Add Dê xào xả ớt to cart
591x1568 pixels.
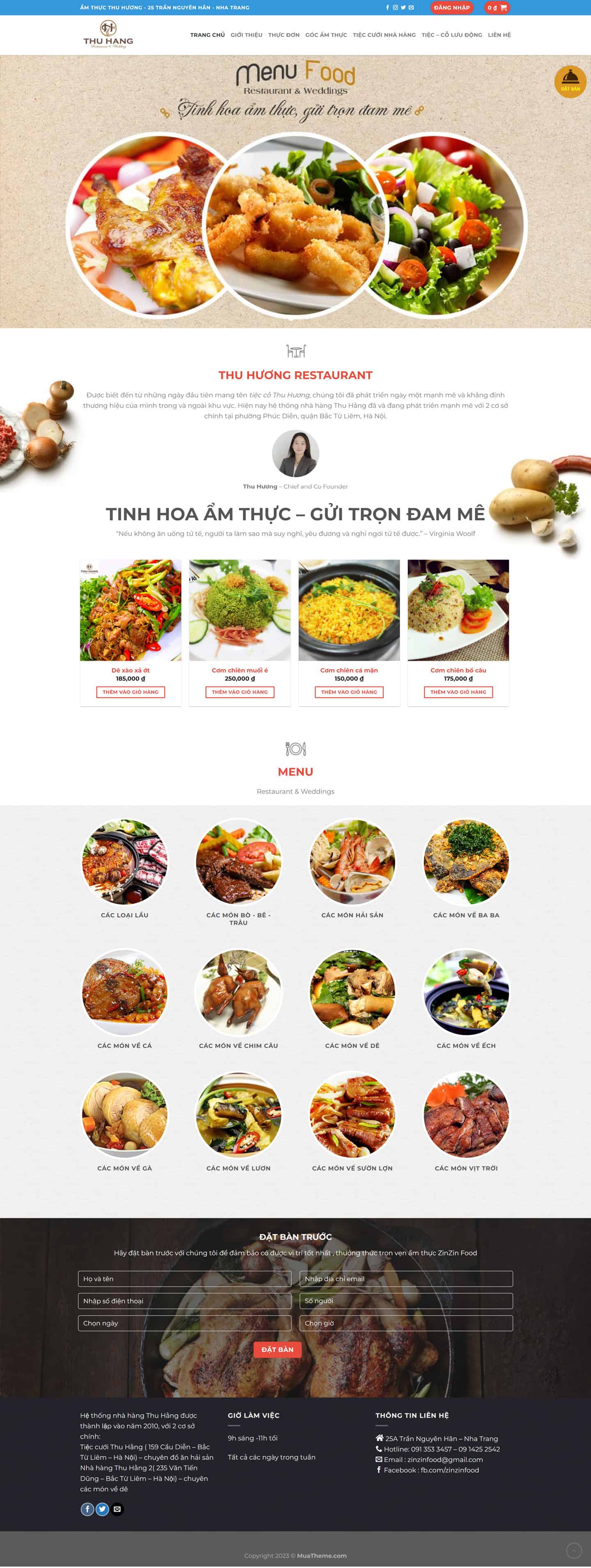click(x=131, y=692)
